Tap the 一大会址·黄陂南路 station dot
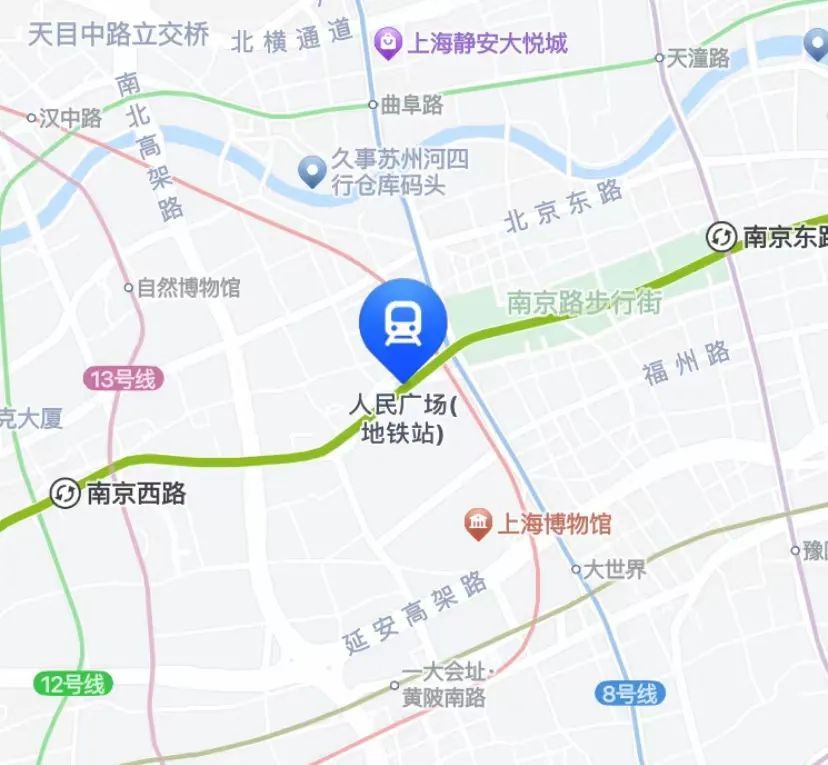 click(x=395, y=686)
